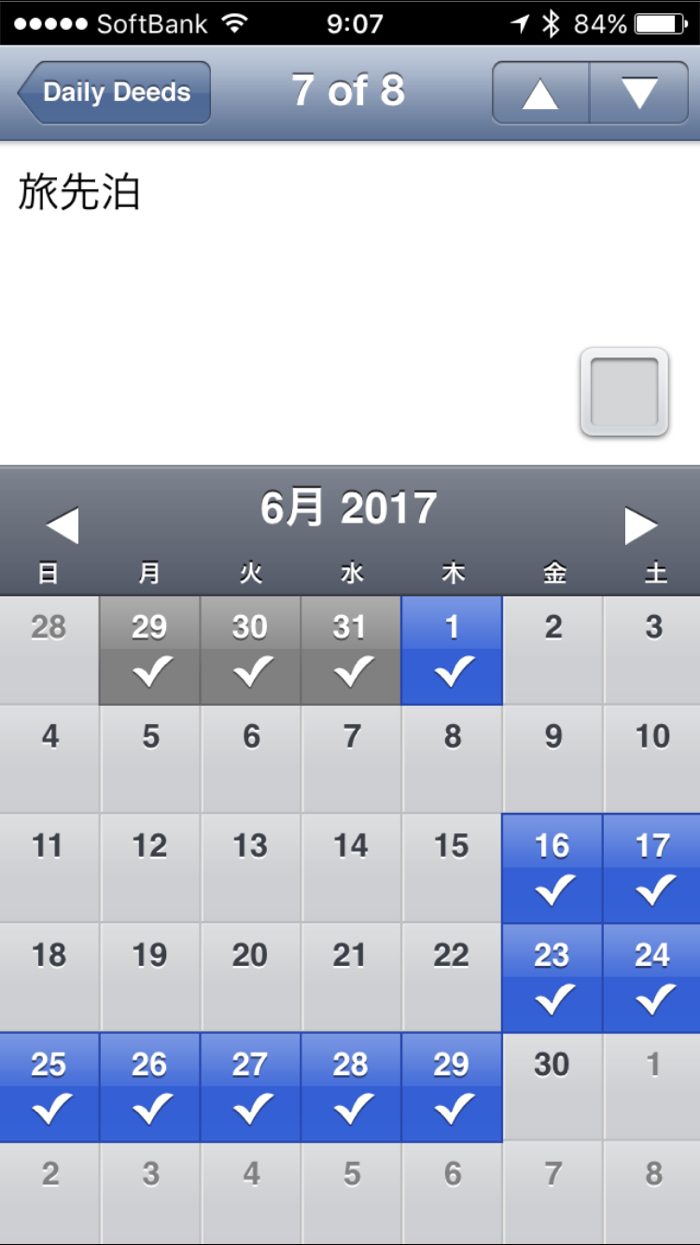Check today's box for 旅先泊
700x1245 pixels.
point(624,392)
